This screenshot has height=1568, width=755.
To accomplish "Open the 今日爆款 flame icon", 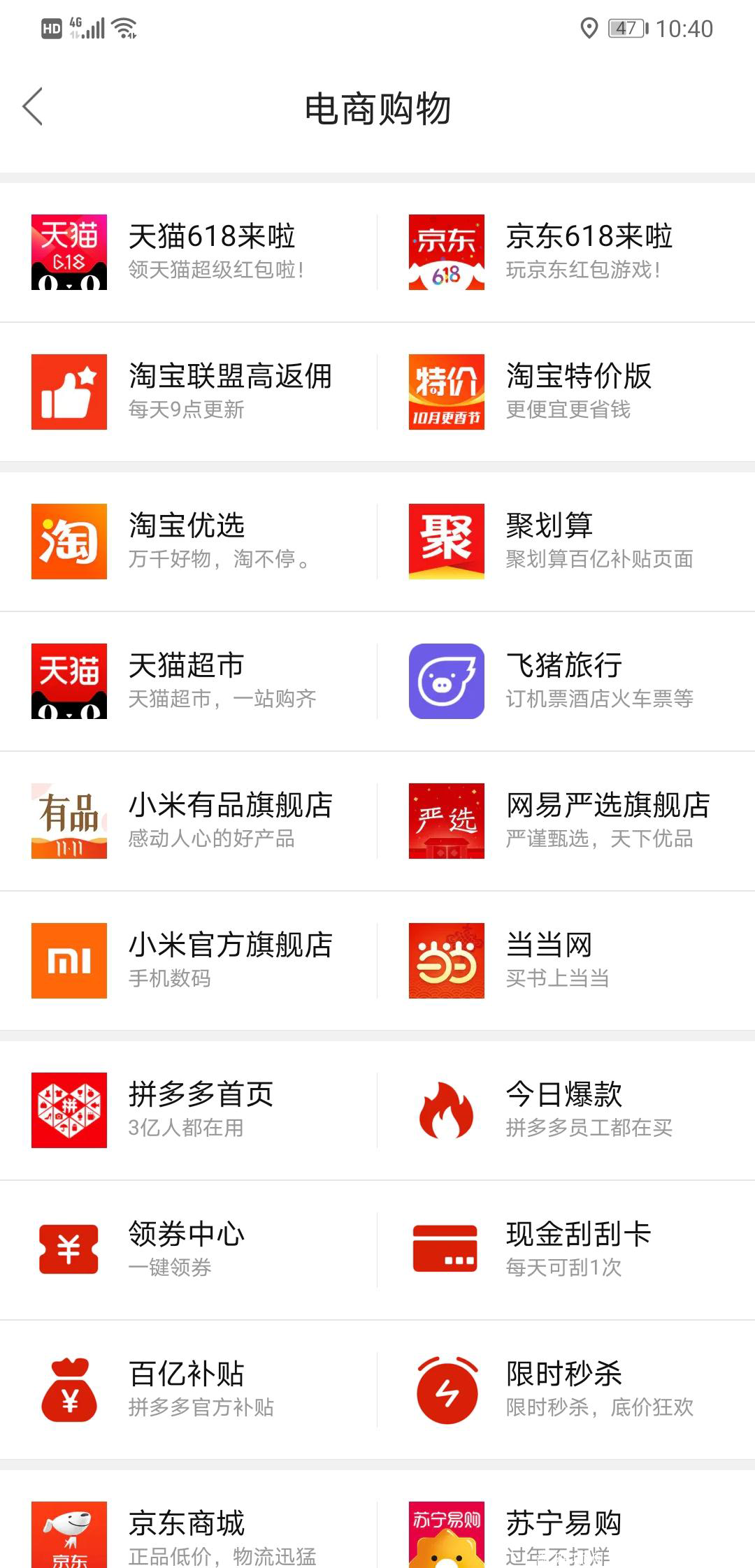I will pyautogui.click(x=445, y=1111).
